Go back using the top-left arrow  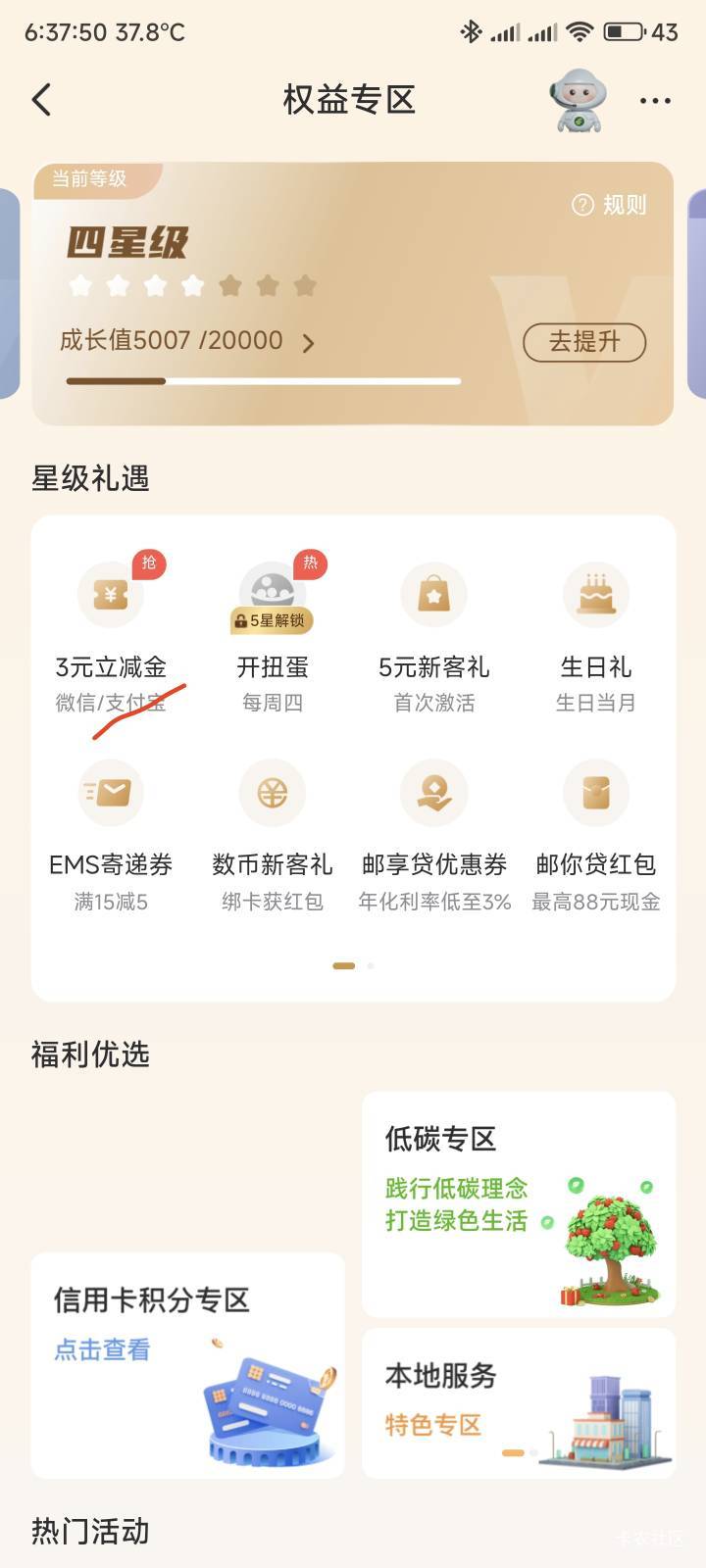[41, 100]
